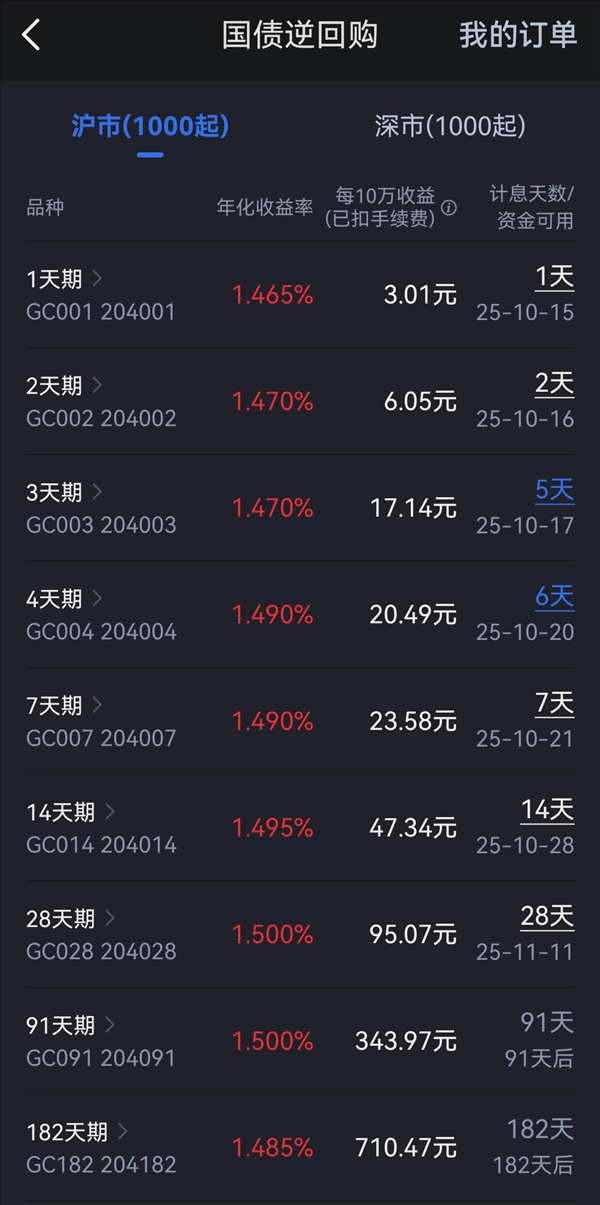This screenshot has width=600, height=1205.
Task: Open 我的订单 in the header
Action: (x=518, y=35)
